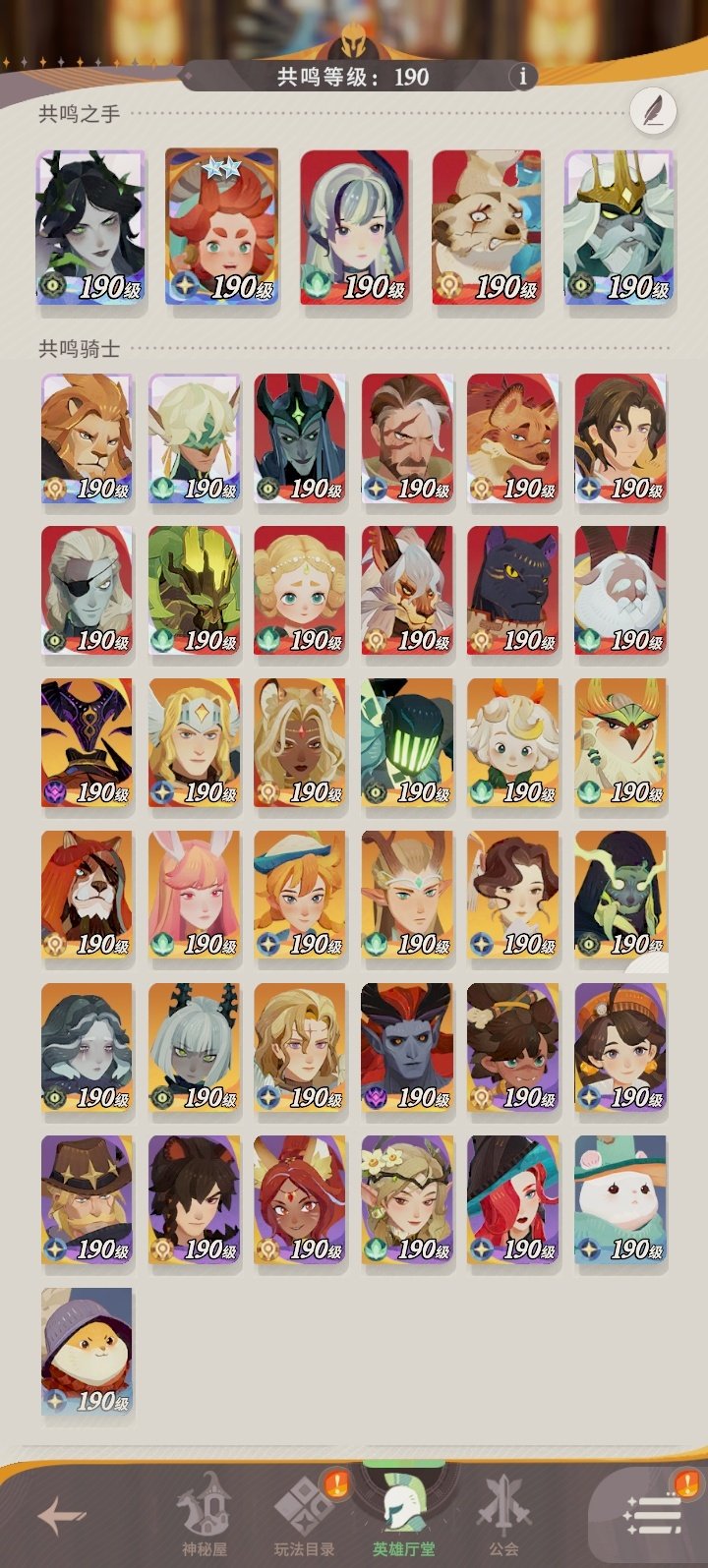Open the lion hero card

click(x=87, y=438)
